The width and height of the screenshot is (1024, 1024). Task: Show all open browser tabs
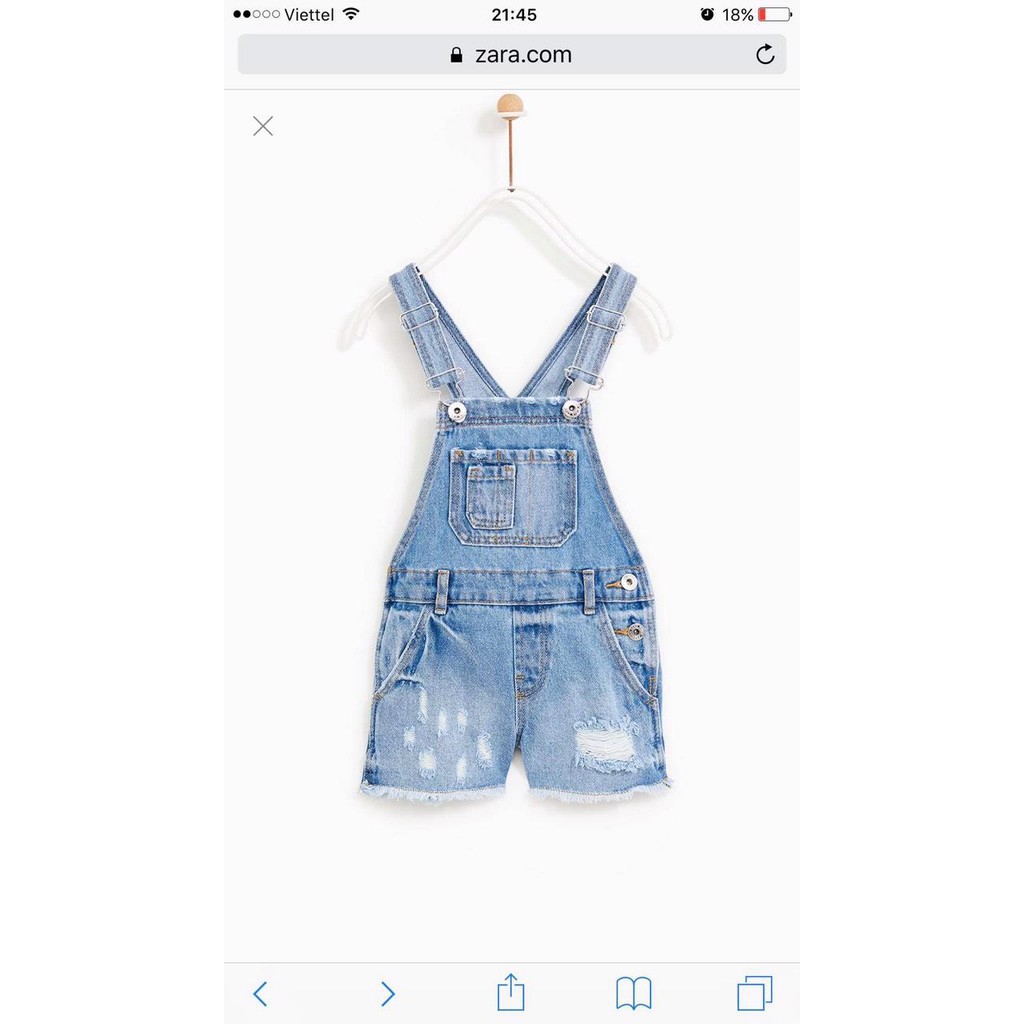tap(755, 993)
